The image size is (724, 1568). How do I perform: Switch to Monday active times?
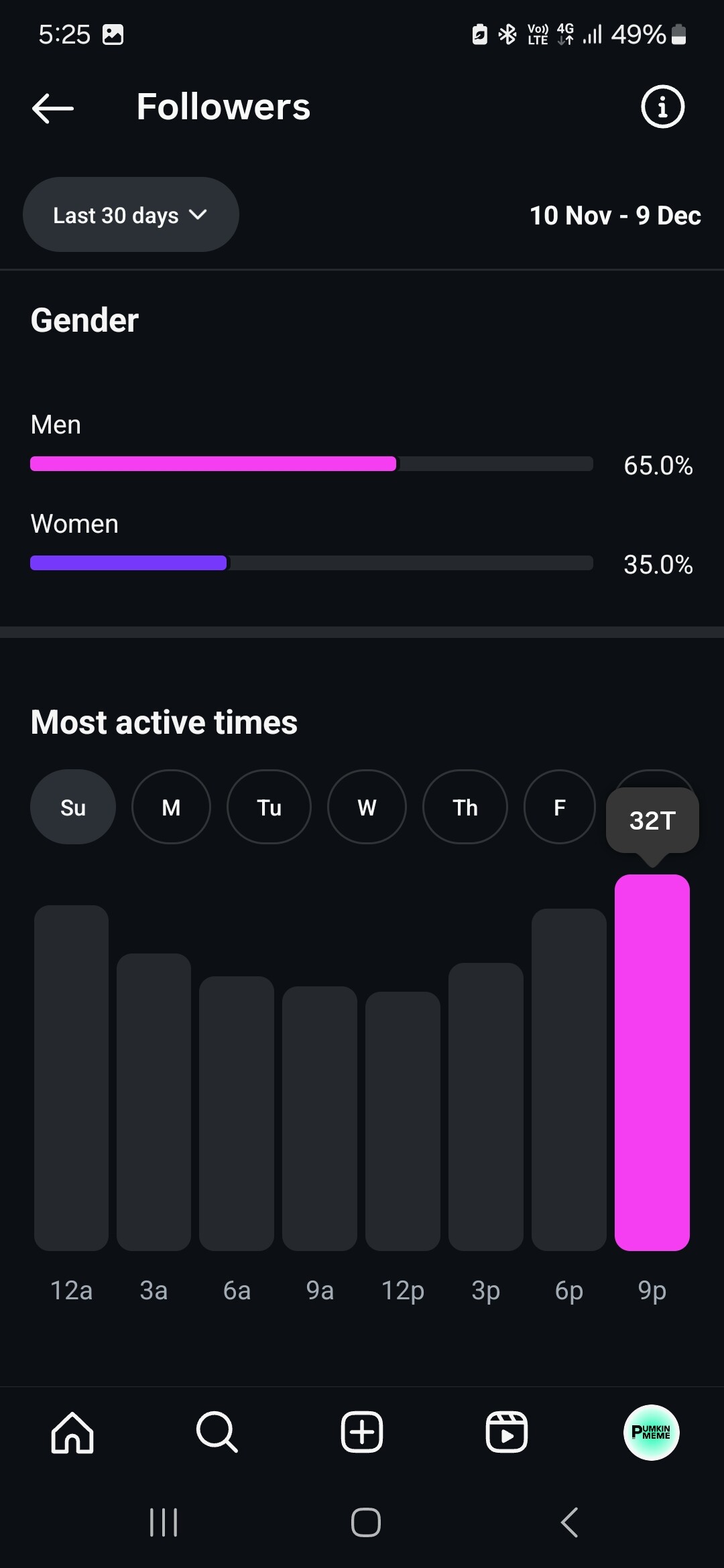(x=171, y=807)
